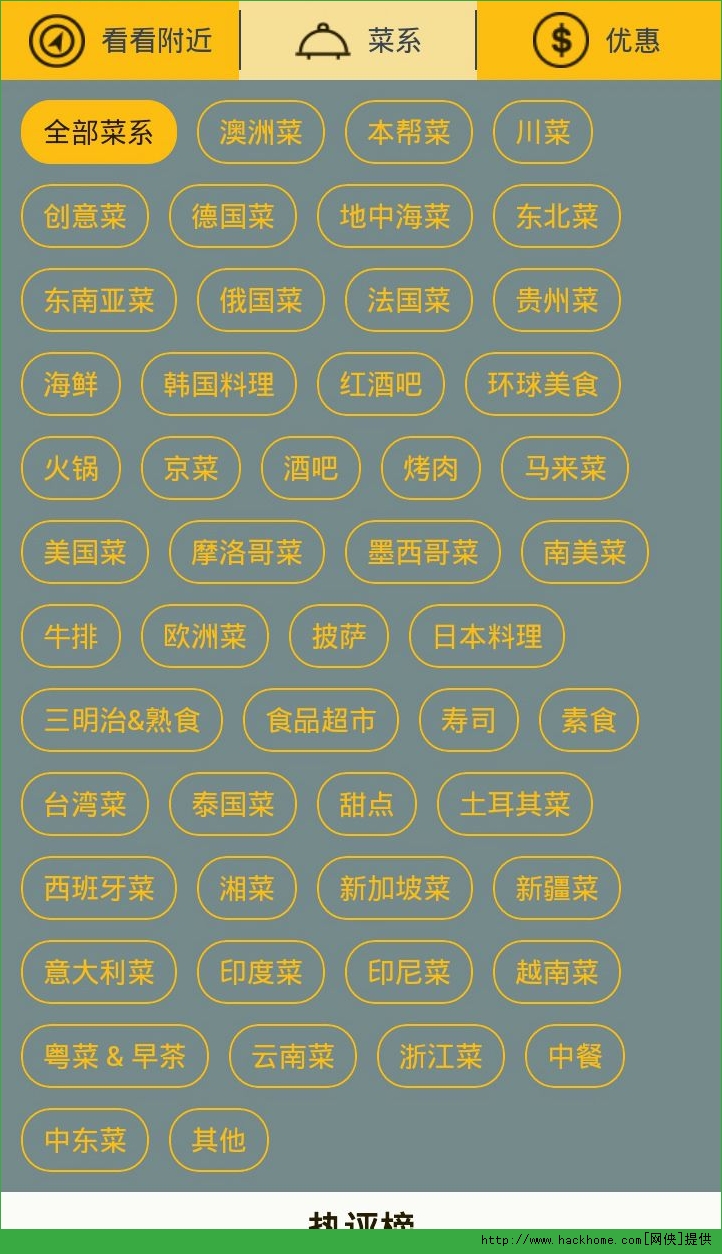722x1254 pixels.
Task: Select 泰国菜 cuisine
Action: click(232, 804)
